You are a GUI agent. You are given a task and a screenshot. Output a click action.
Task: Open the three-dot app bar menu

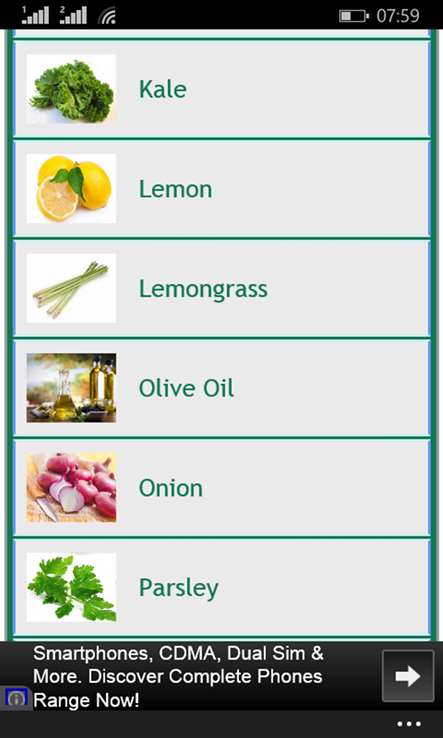pyautogui.click(x=409, y=724)
